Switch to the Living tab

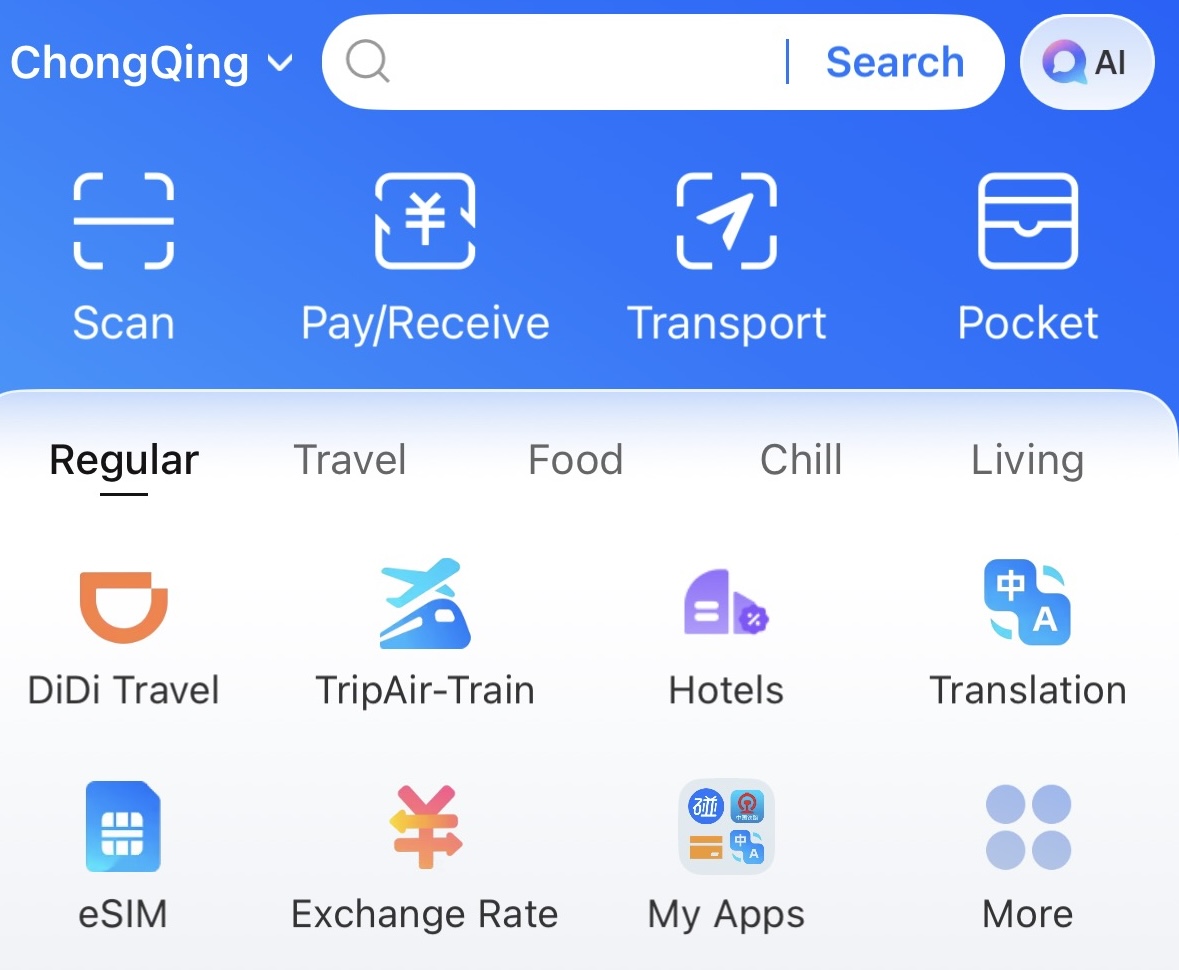(x=1027, y=461)
